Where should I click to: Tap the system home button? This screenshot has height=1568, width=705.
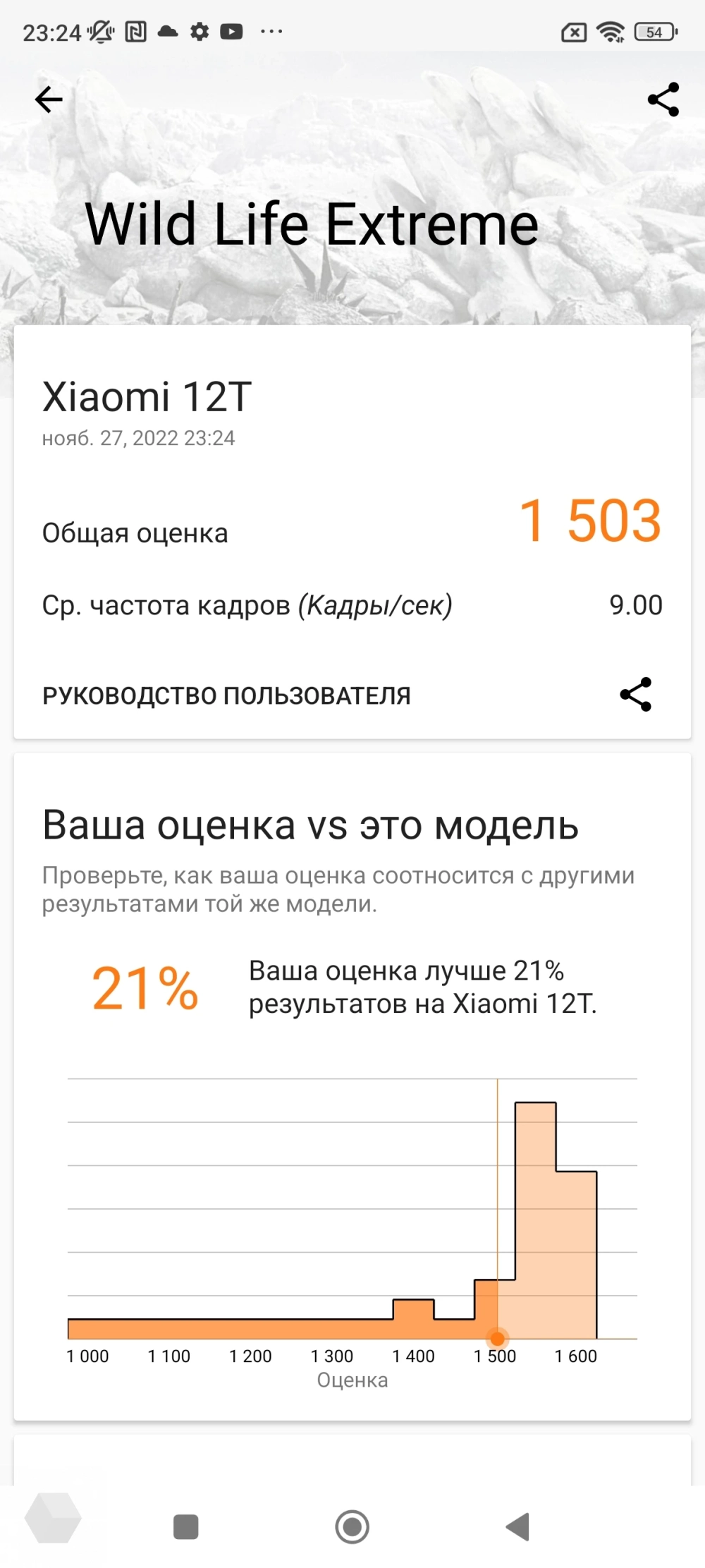tap(352, 1526)
